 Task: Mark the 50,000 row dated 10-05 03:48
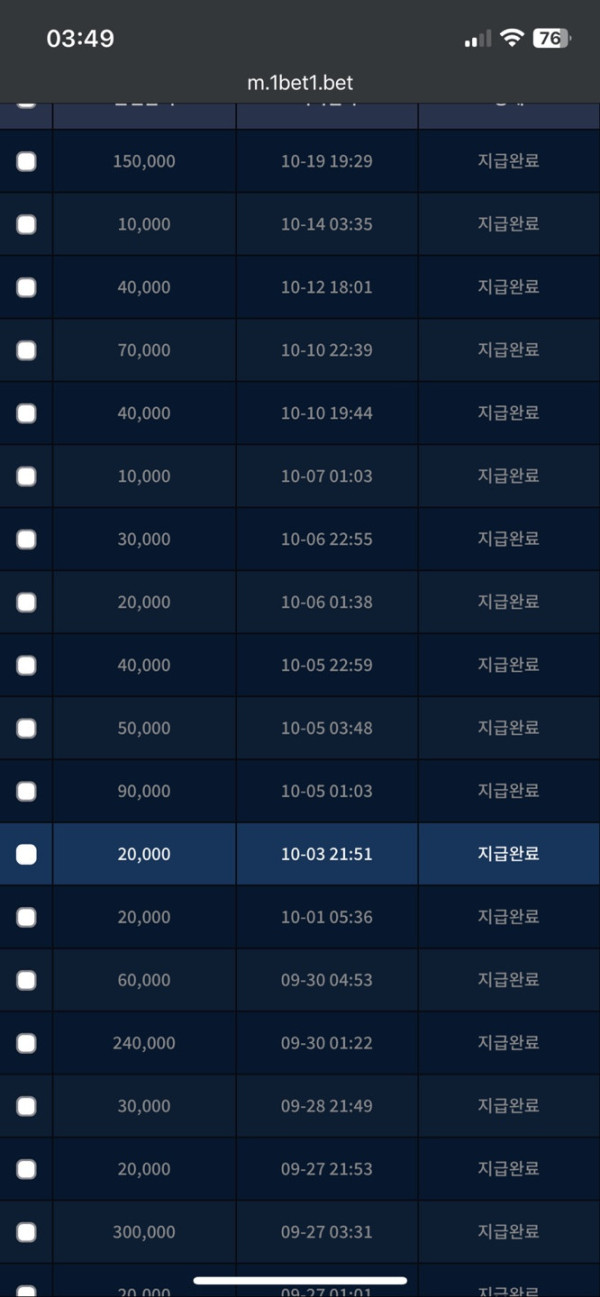(26, 728)
